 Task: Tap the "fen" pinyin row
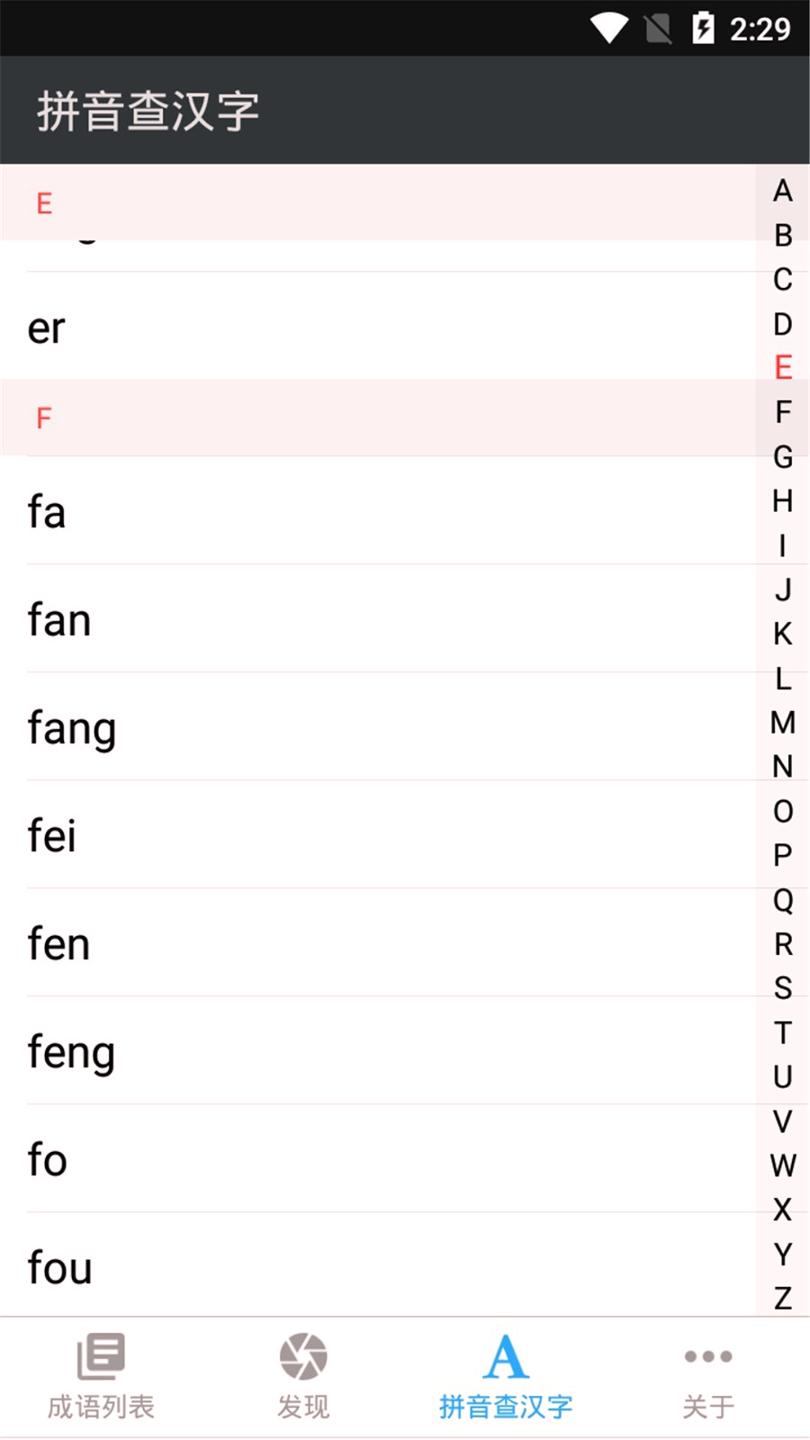pos(380,944)
